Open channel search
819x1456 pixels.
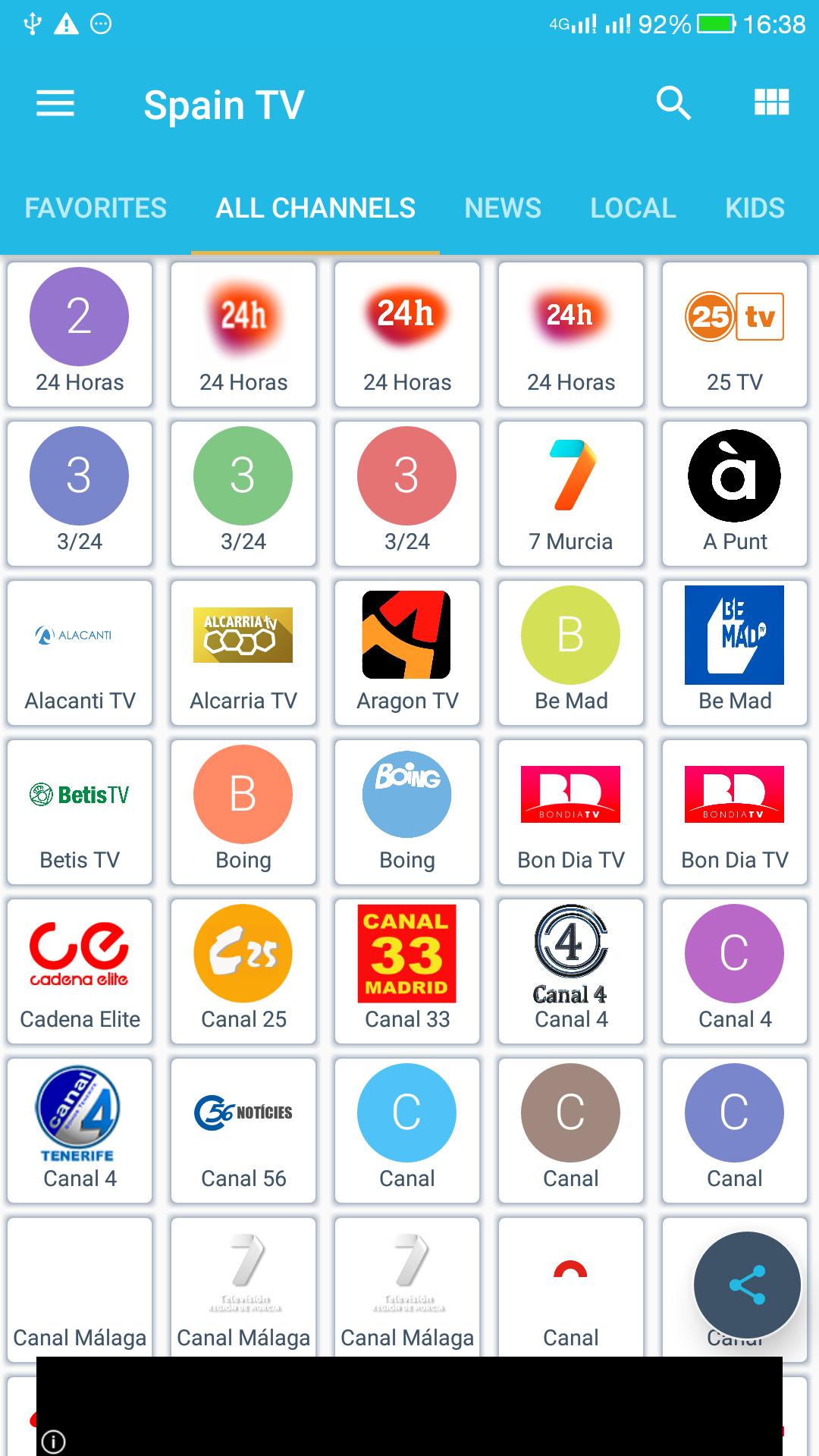(x=673, y=102)
